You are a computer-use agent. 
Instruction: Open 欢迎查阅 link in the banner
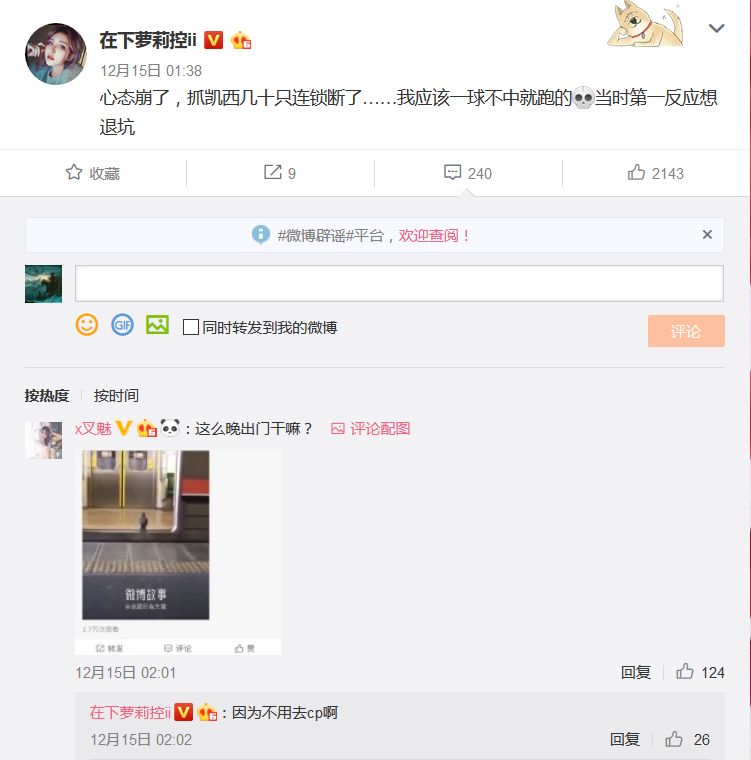point(435,235)
